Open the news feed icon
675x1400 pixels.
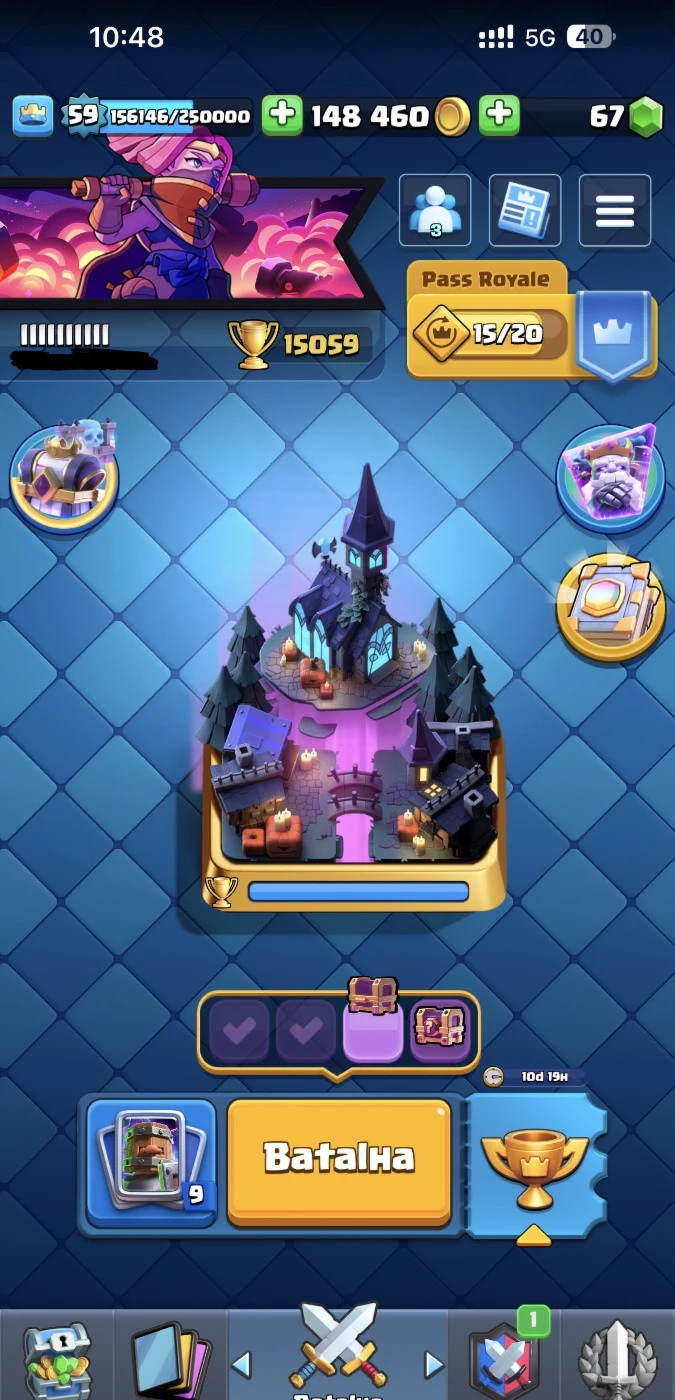pos(524,210)
